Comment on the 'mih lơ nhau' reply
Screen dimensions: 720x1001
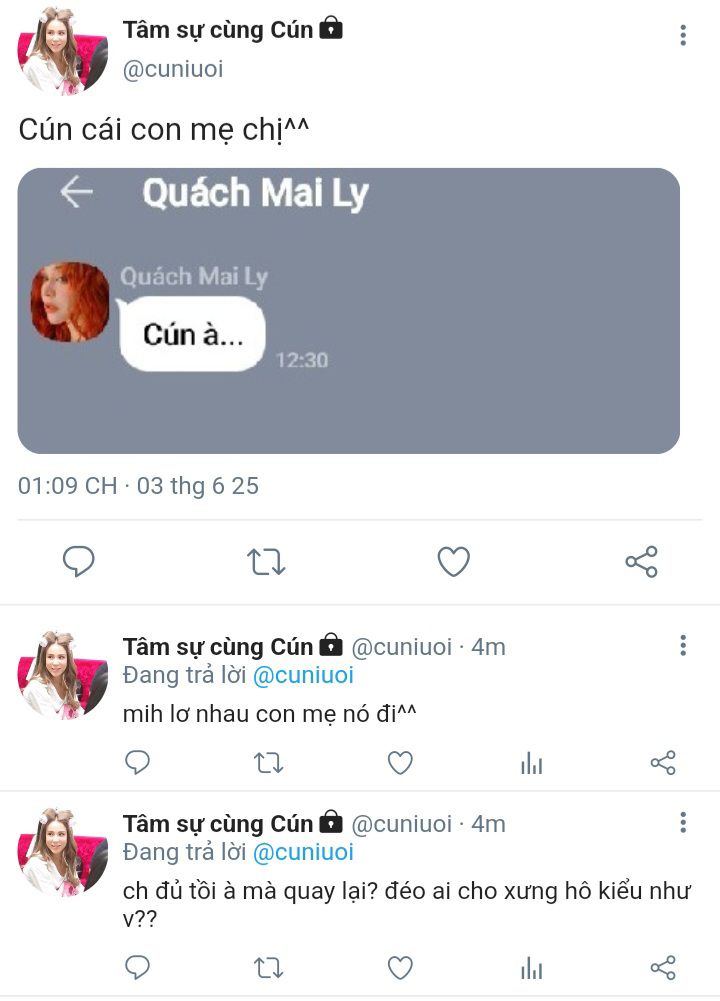click(137, 764)
